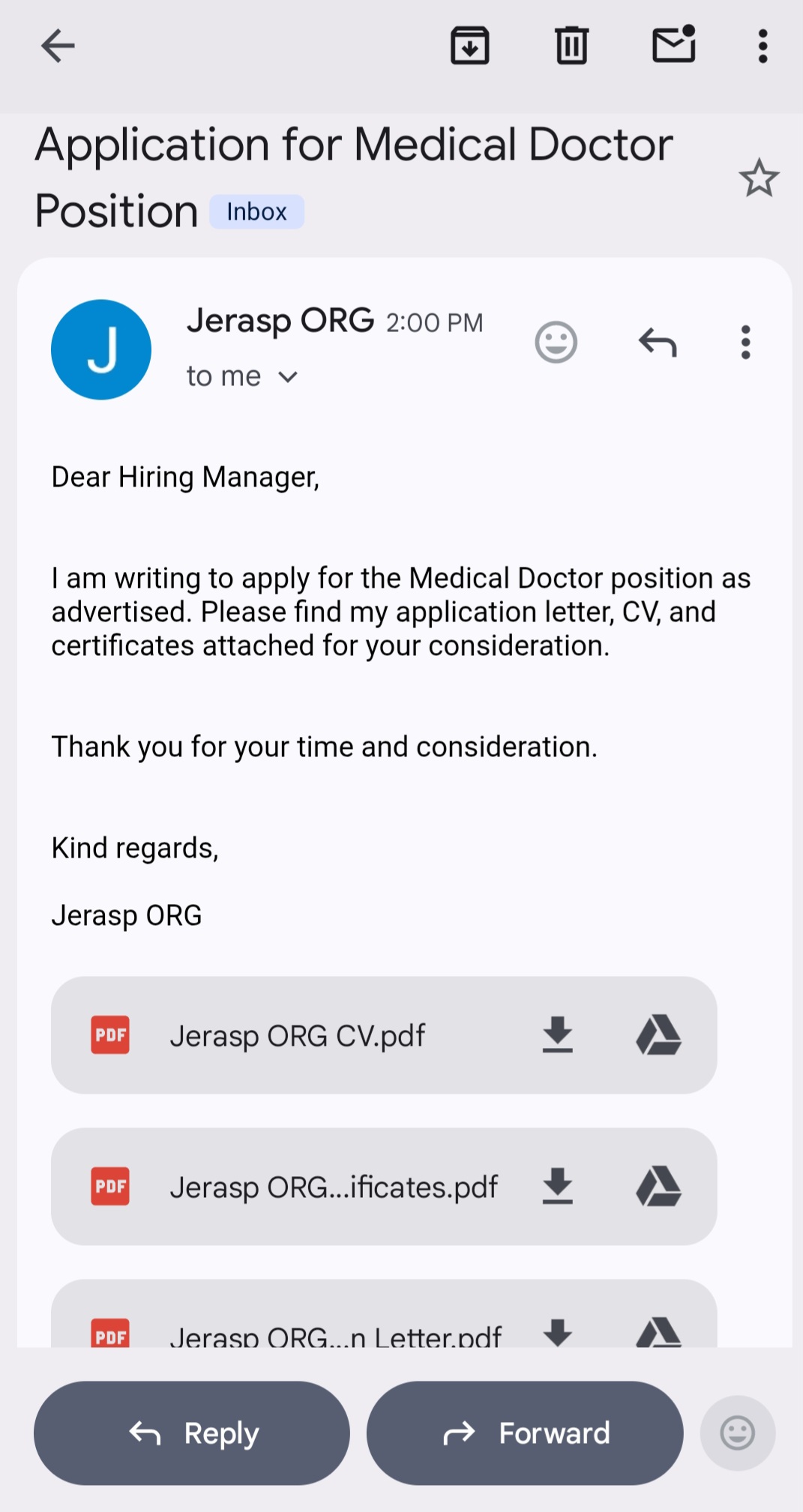Open the top bar overflow menu
The height and width of the screenshot is (1512, 803).
coord(763,46)
